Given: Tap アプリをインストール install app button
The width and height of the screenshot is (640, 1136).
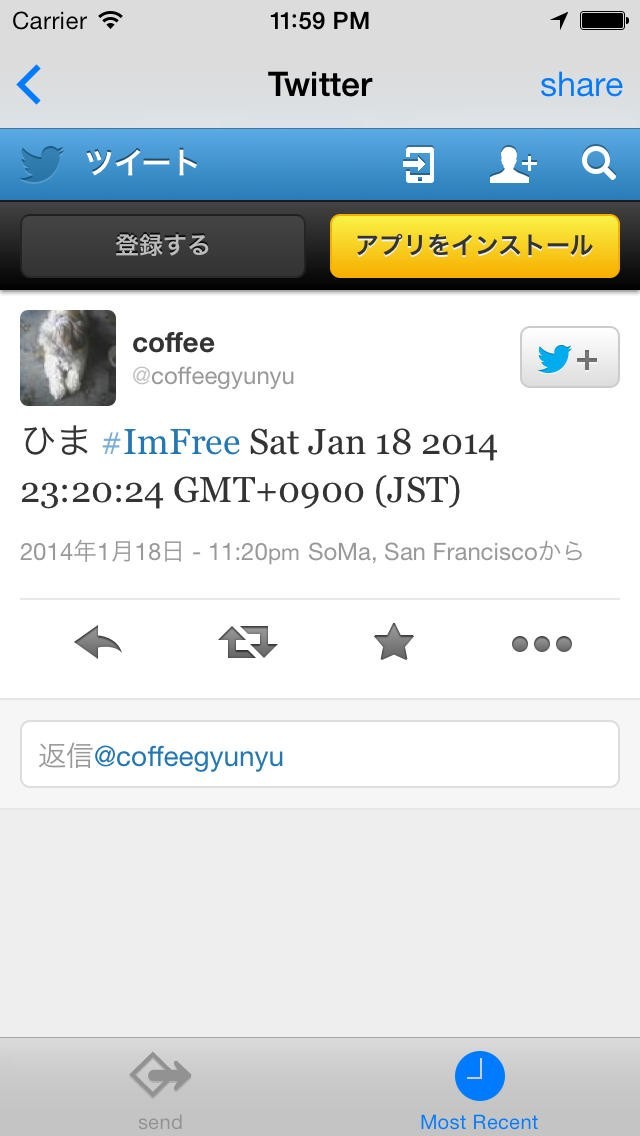Looking at the screenshot, I should click(474, 245).
